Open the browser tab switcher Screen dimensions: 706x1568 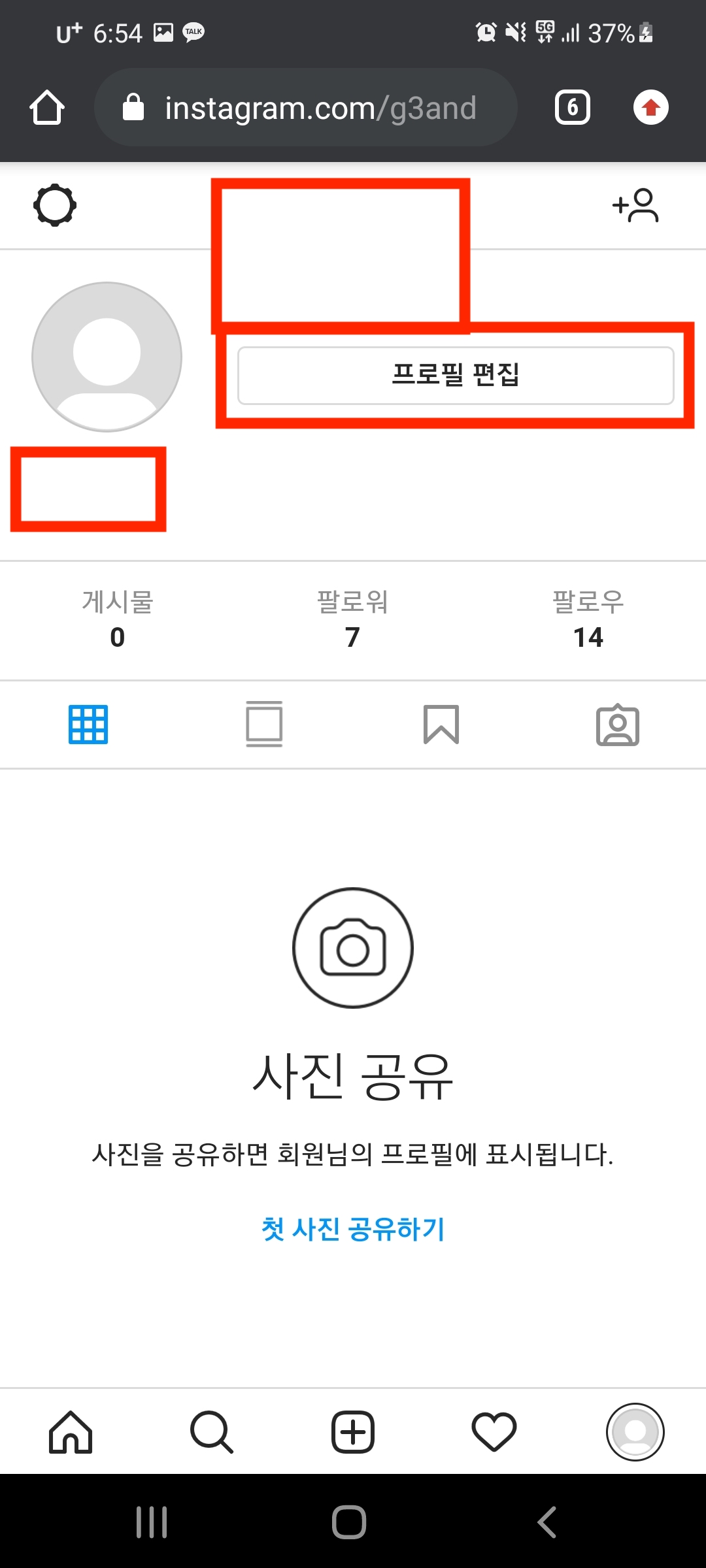coord(573,108)
